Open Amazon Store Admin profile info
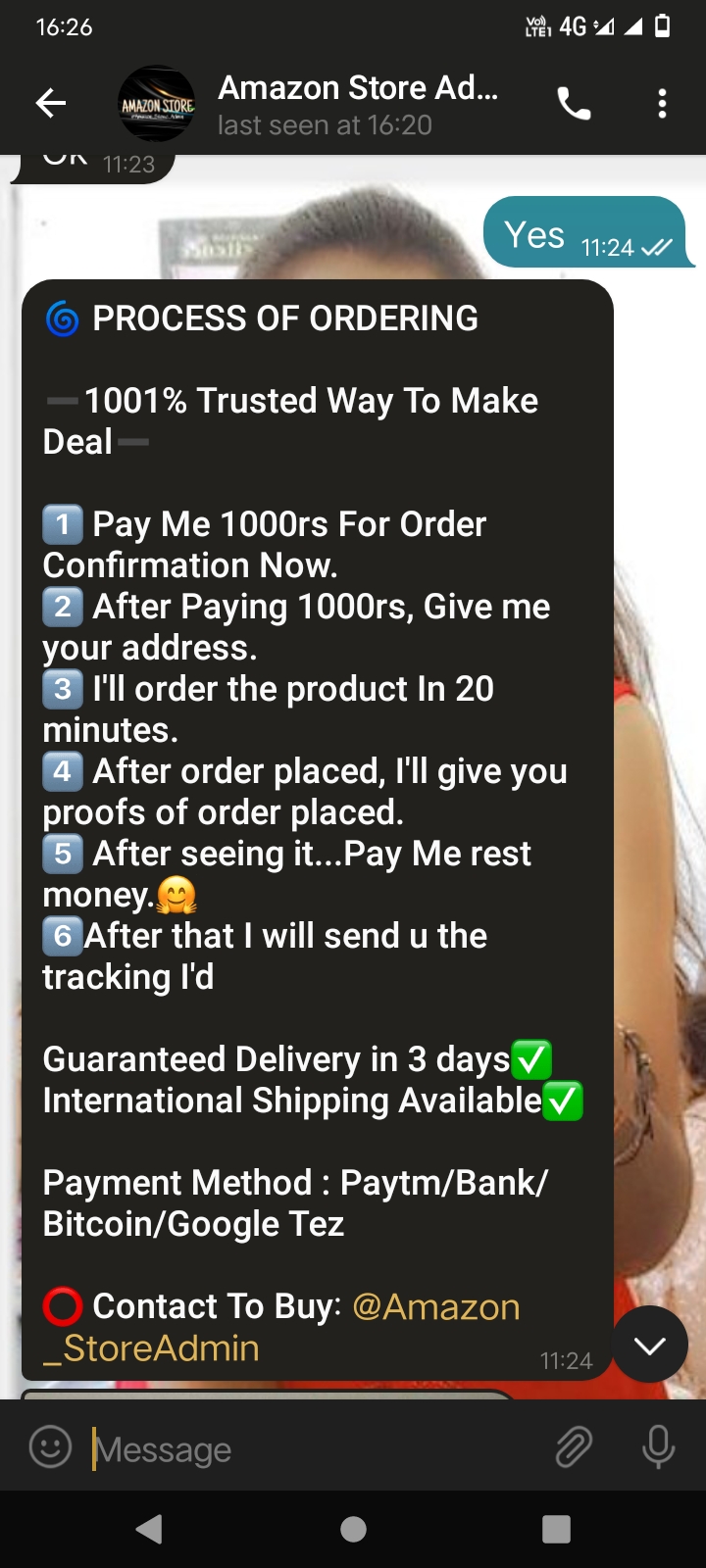The image size is (706, 1568). [x=357, y=104]
